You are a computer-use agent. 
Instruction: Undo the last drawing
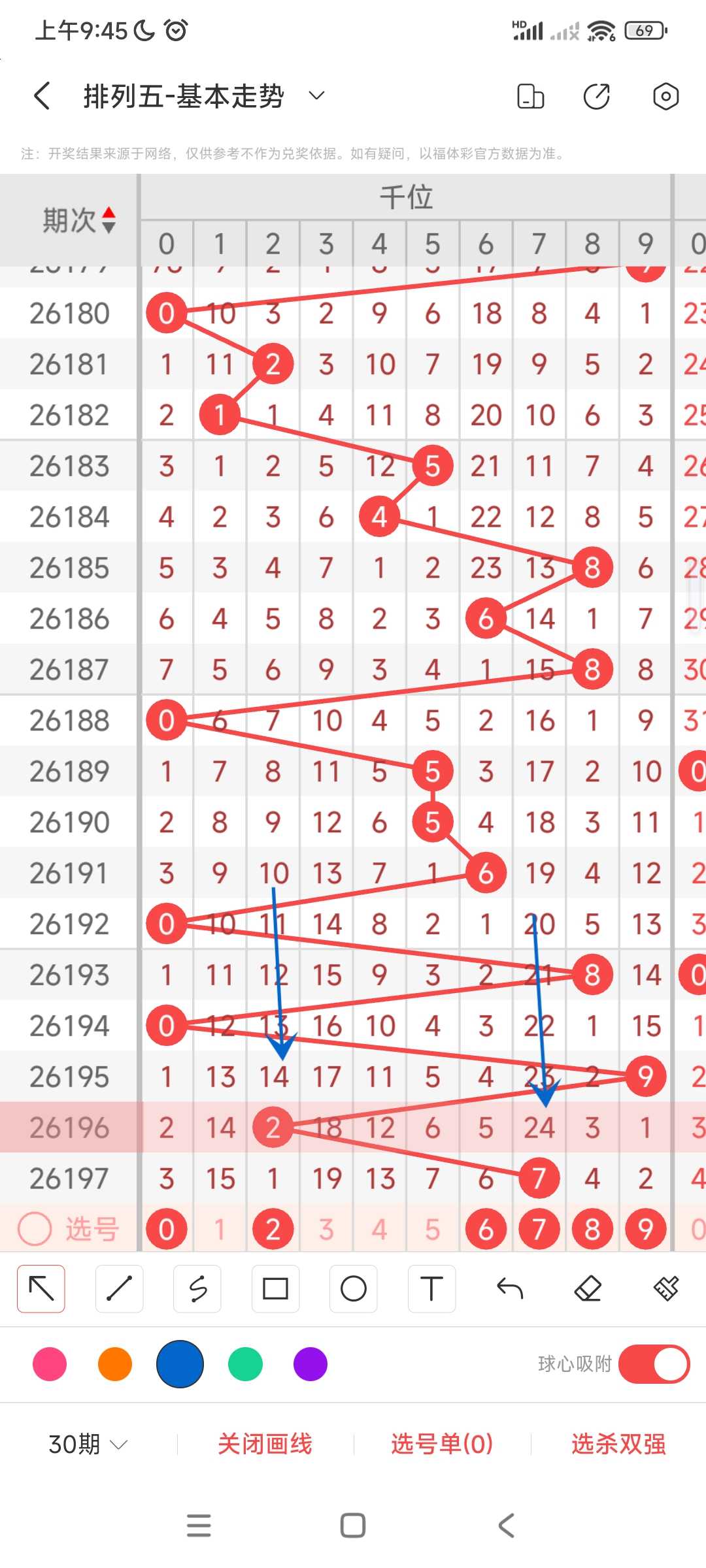(510, 1288)
